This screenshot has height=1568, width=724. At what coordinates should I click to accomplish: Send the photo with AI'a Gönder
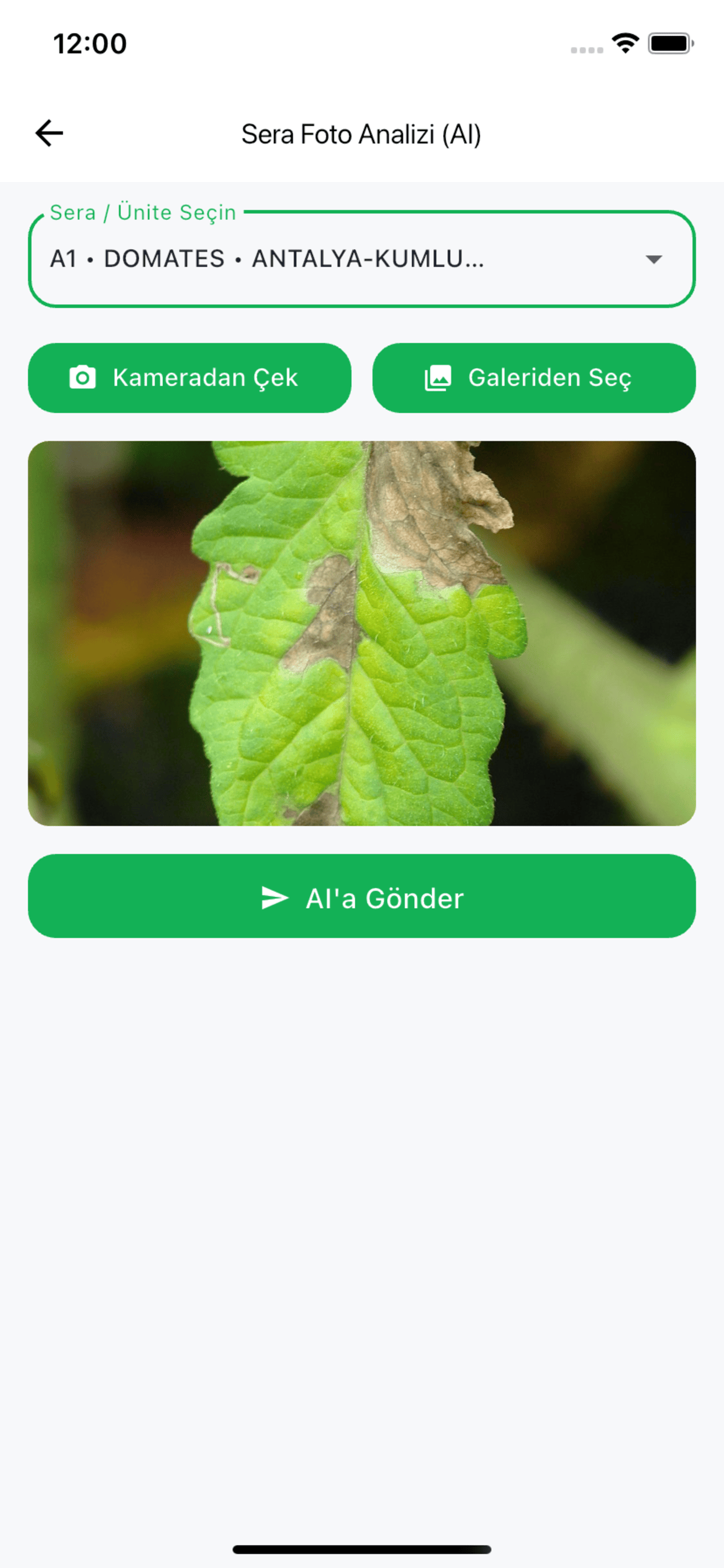coord(361,897)
